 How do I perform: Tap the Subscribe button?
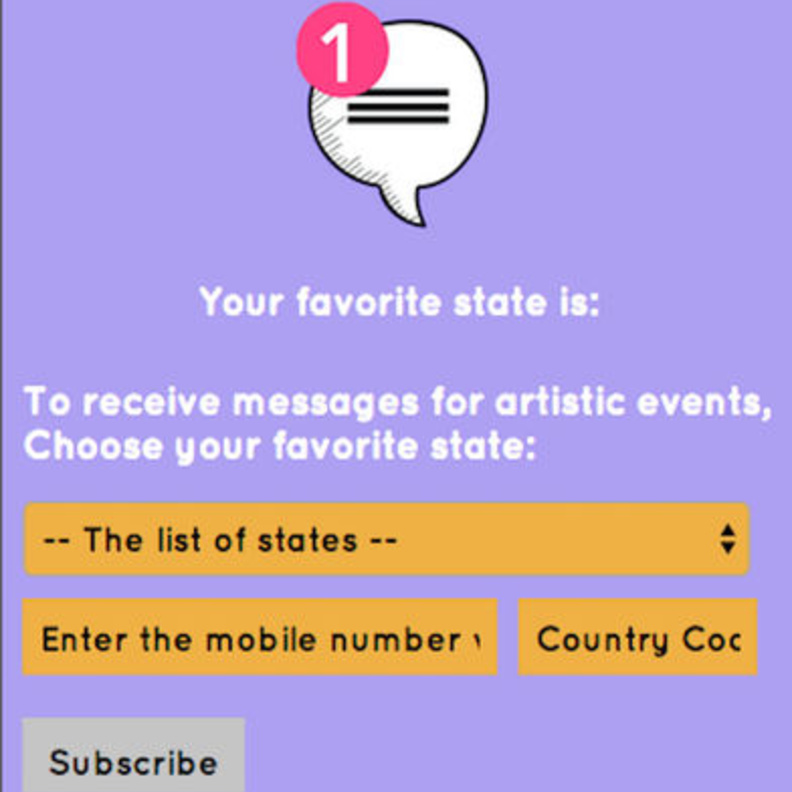coord(133,760)
